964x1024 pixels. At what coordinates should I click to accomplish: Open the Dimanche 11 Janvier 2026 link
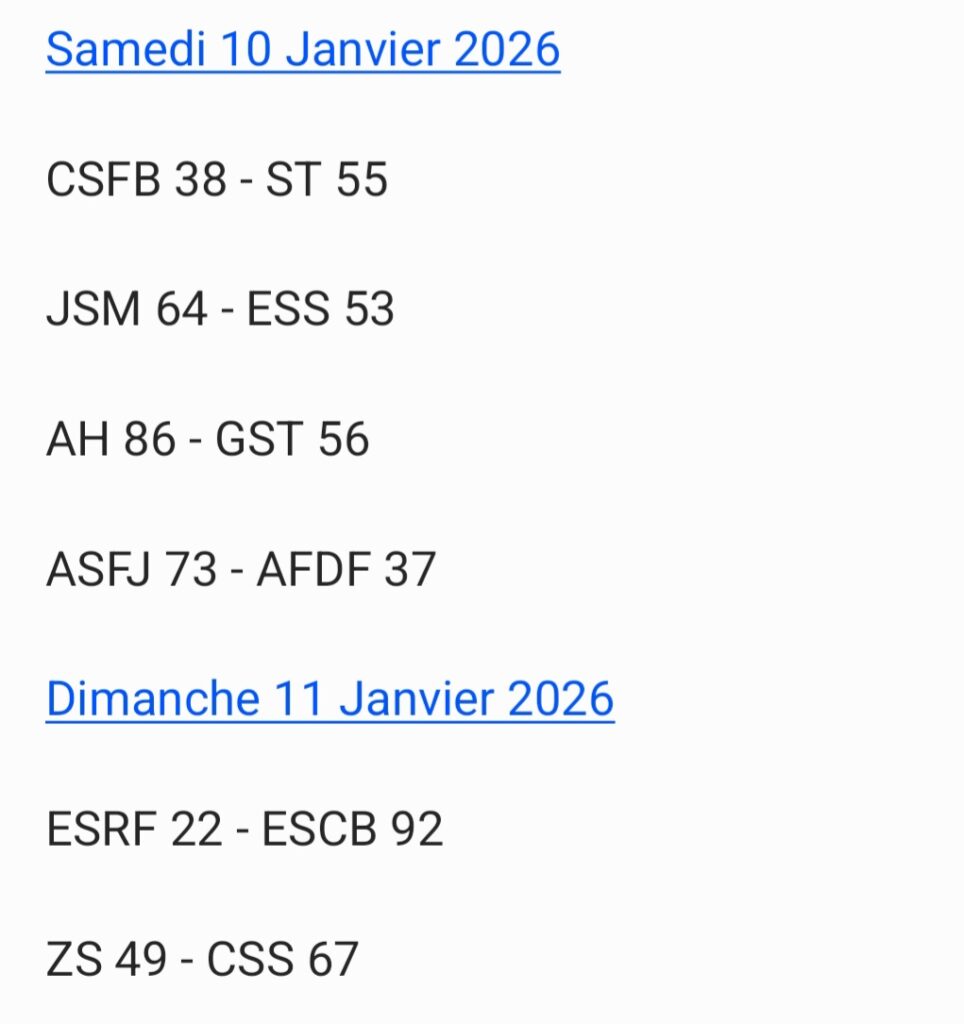[329, 699]
